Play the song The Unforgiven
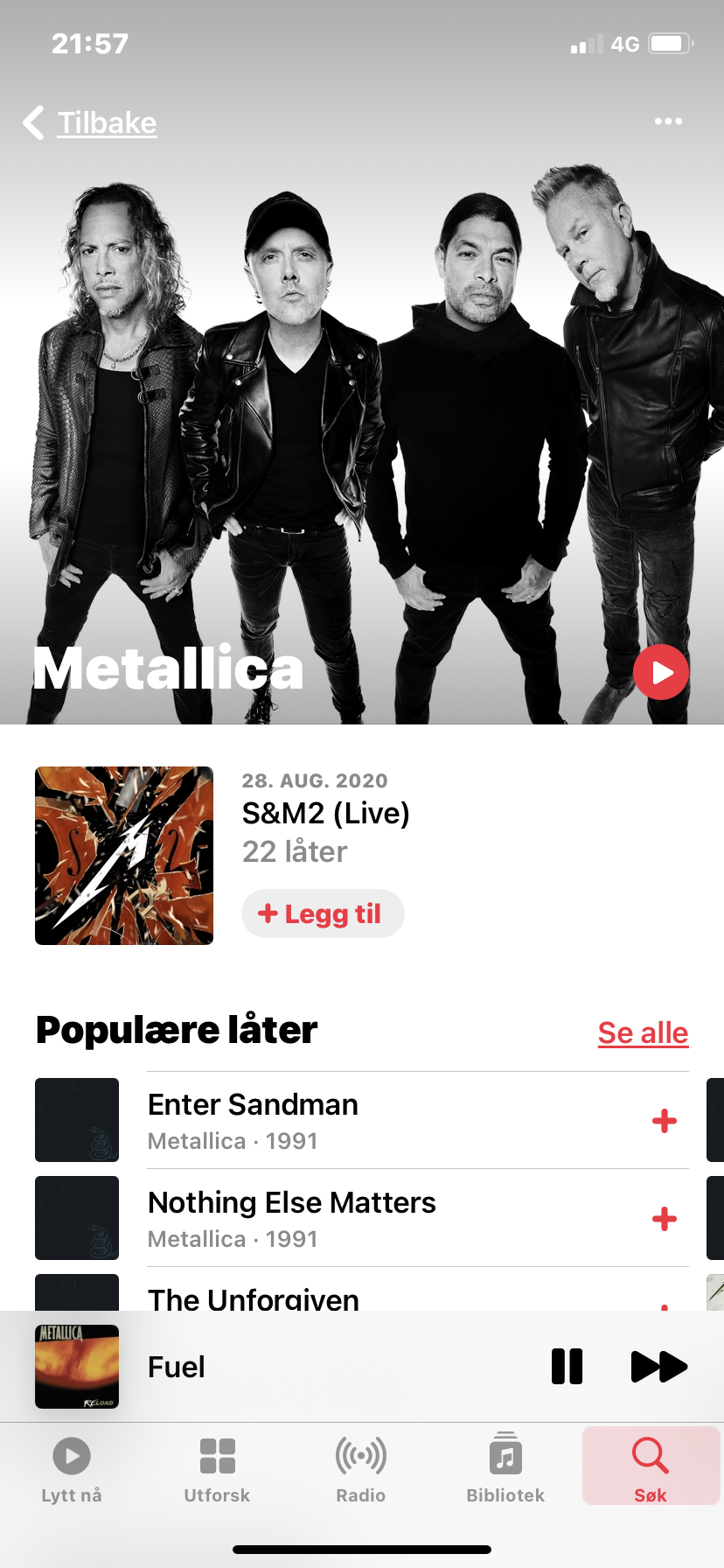 tap(254, 1298)
